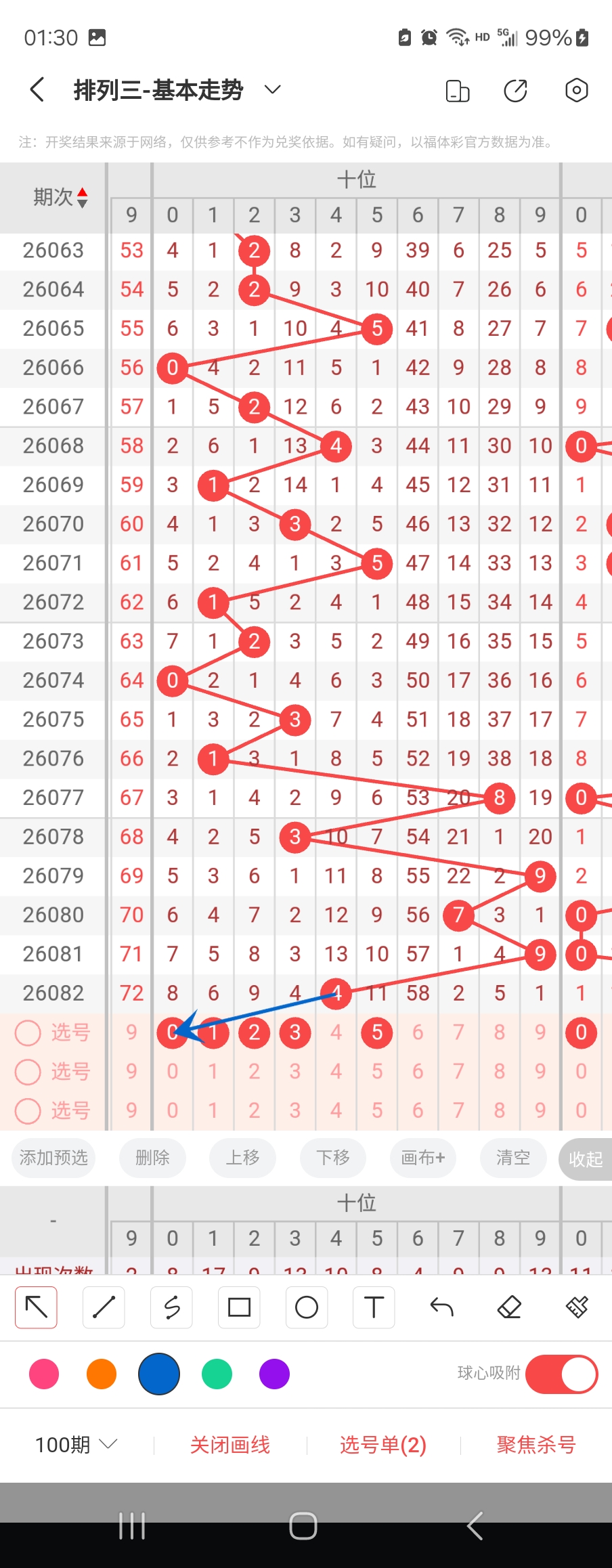Share the trend chart

[x=515, y=90]
